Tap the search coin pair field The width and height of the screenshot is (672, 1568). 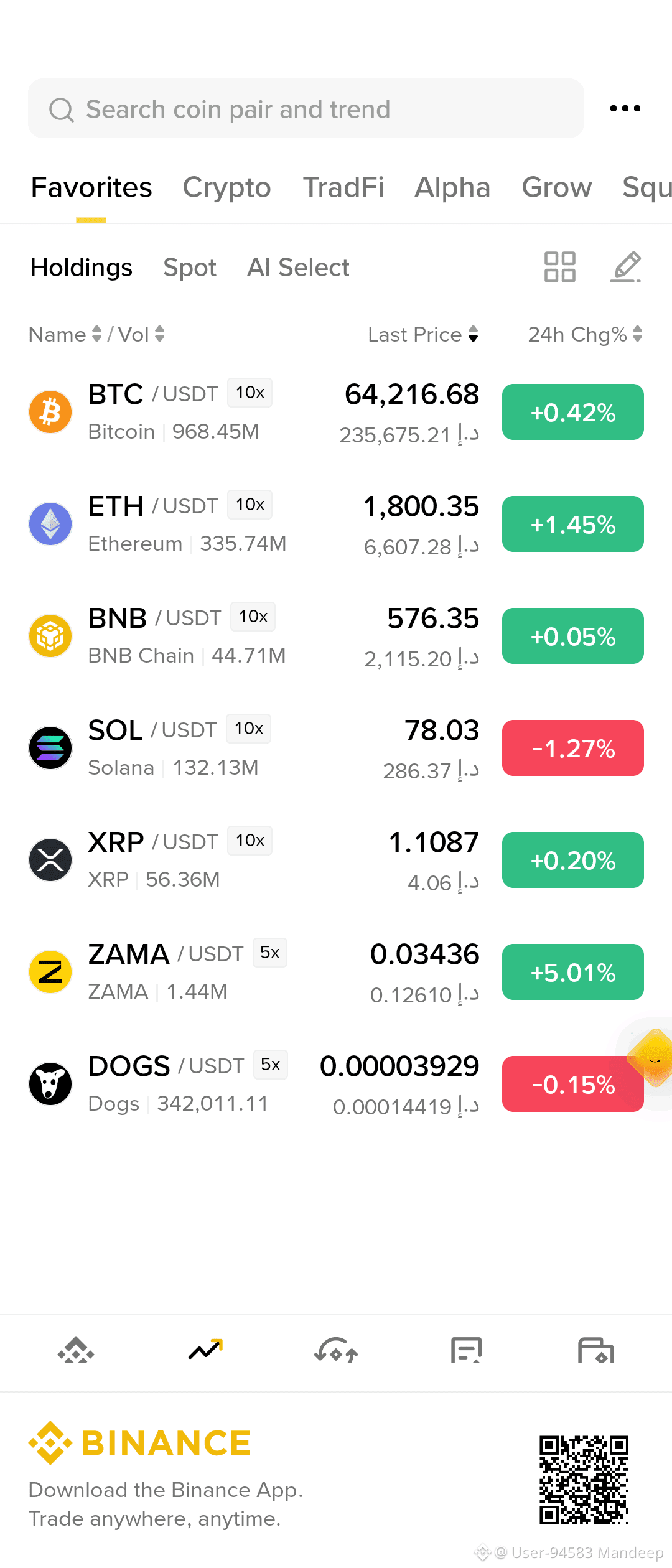click(306, 109)
